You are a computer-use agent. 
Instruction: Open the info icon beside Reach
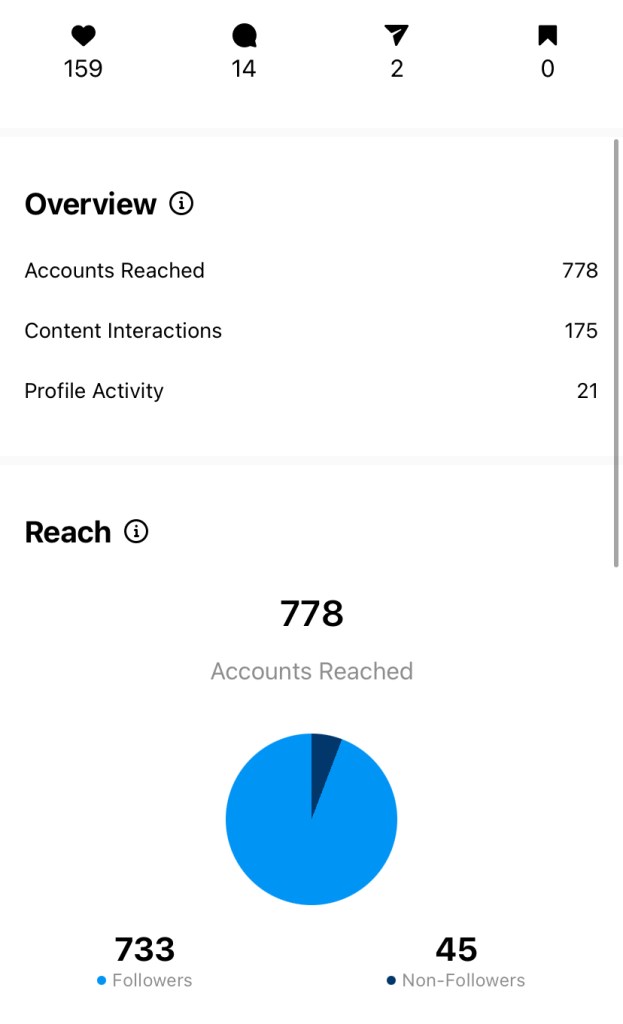point(136,532)
